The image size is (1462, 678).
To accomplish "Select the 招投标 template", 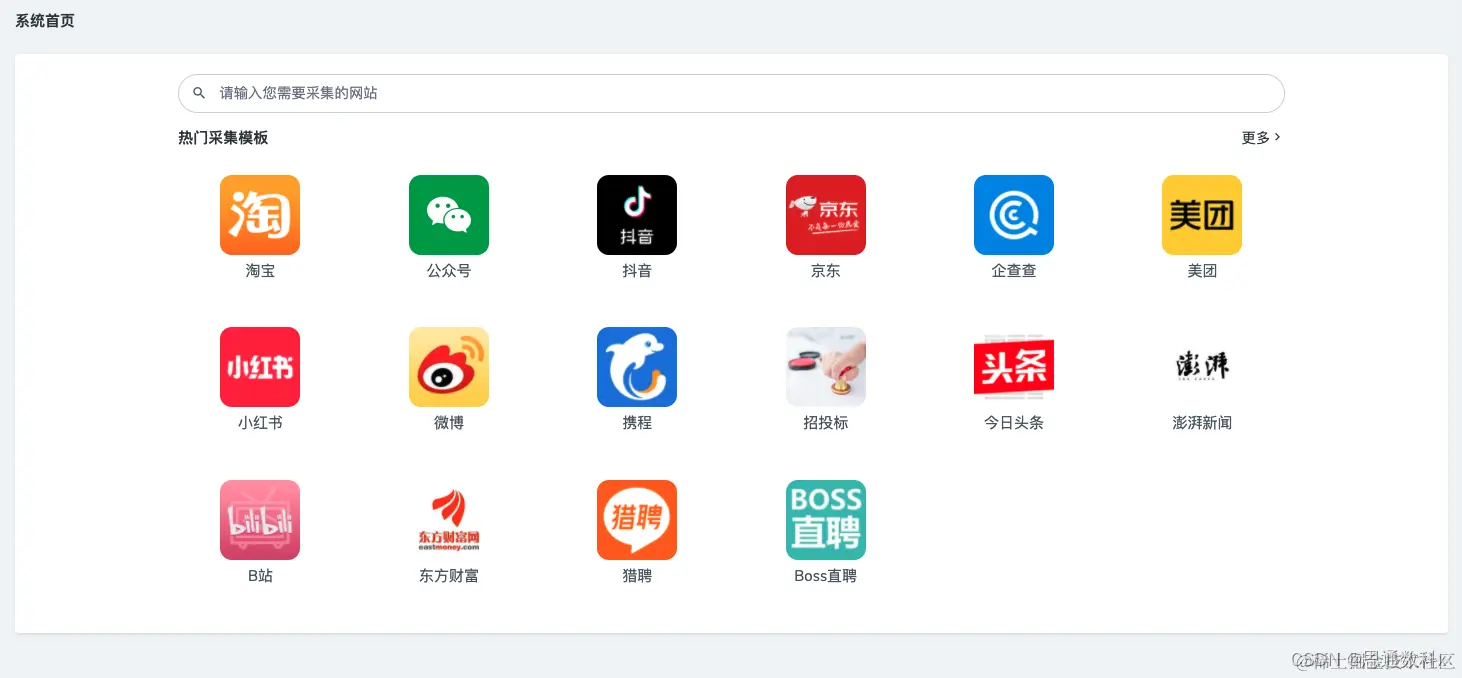I will (826, 367).
